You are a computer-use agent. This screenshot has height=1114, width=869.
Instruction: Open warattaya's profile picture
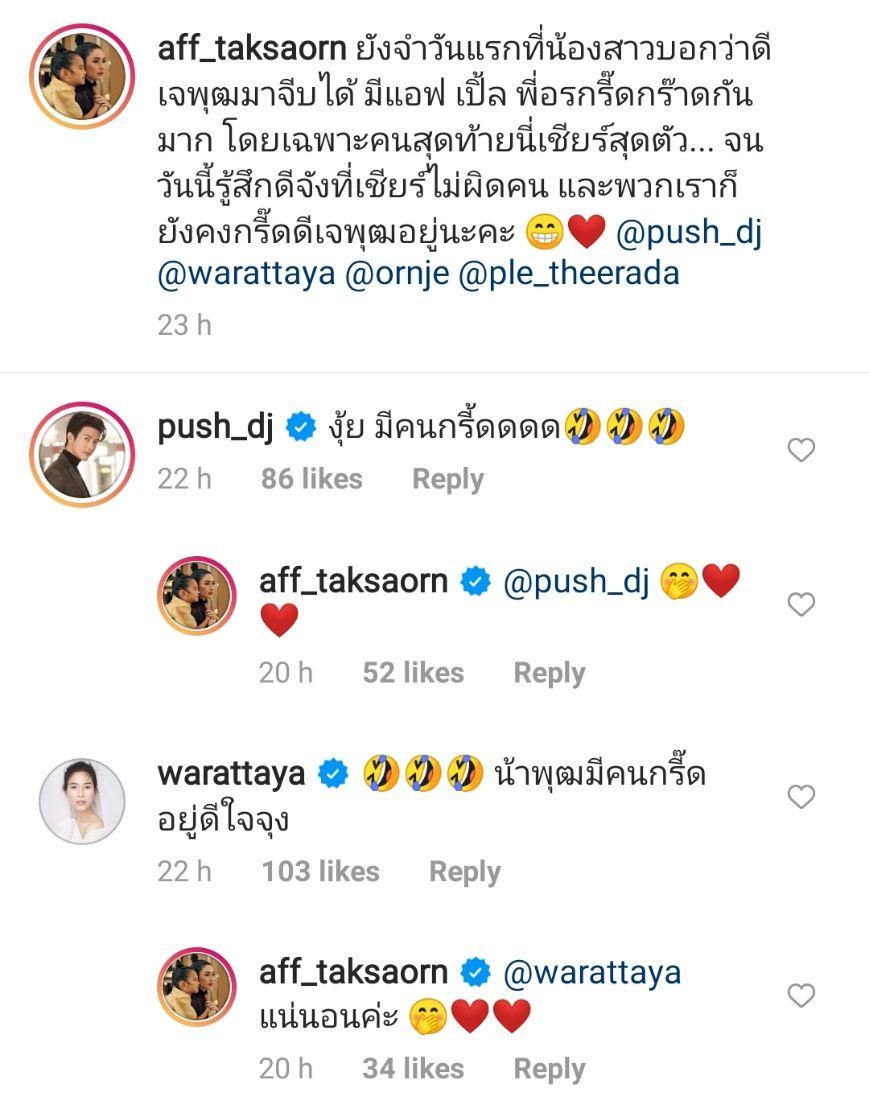[81, 801]
